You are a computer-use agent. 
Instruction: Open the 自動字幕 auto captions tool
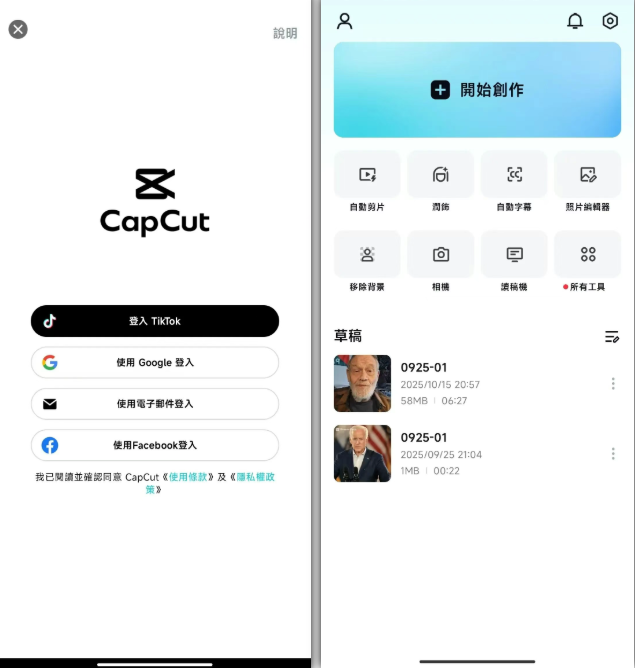(514, 175)
